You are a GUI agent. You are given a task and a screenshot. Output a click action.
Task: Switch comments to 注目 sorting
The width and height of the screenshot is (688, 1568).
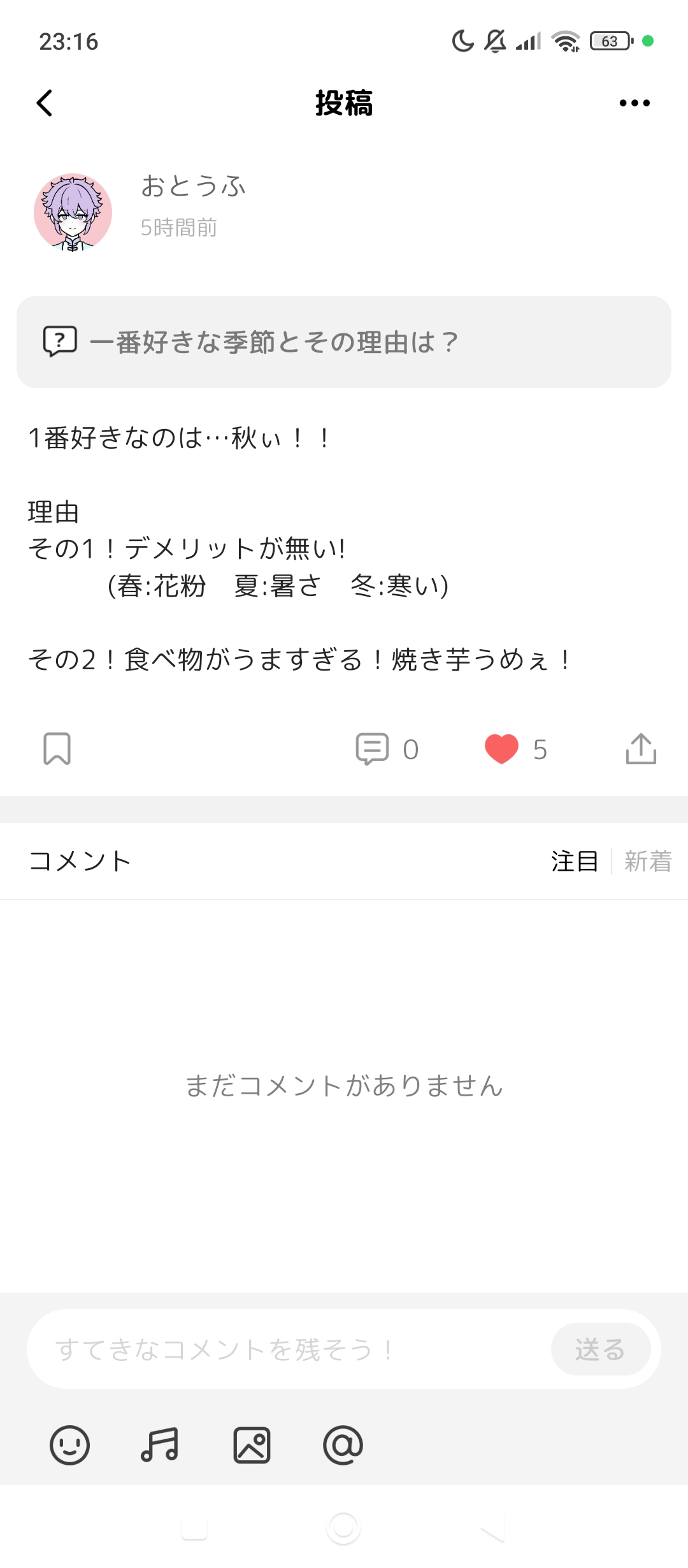(575, 861)
